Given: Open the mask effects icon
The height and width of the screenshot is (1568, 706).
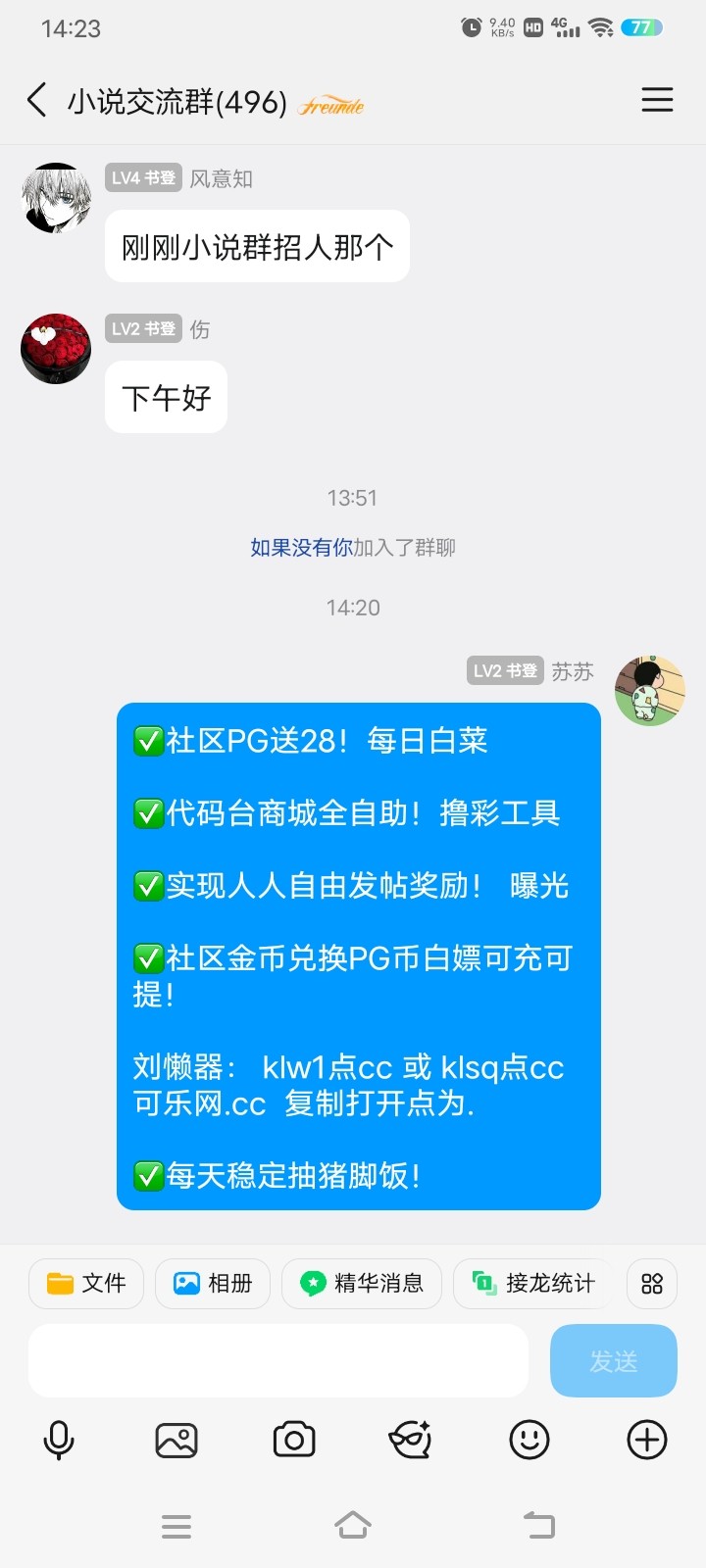Looking at the screenshot, I should pyautogui.click(x=411, y=1440).
